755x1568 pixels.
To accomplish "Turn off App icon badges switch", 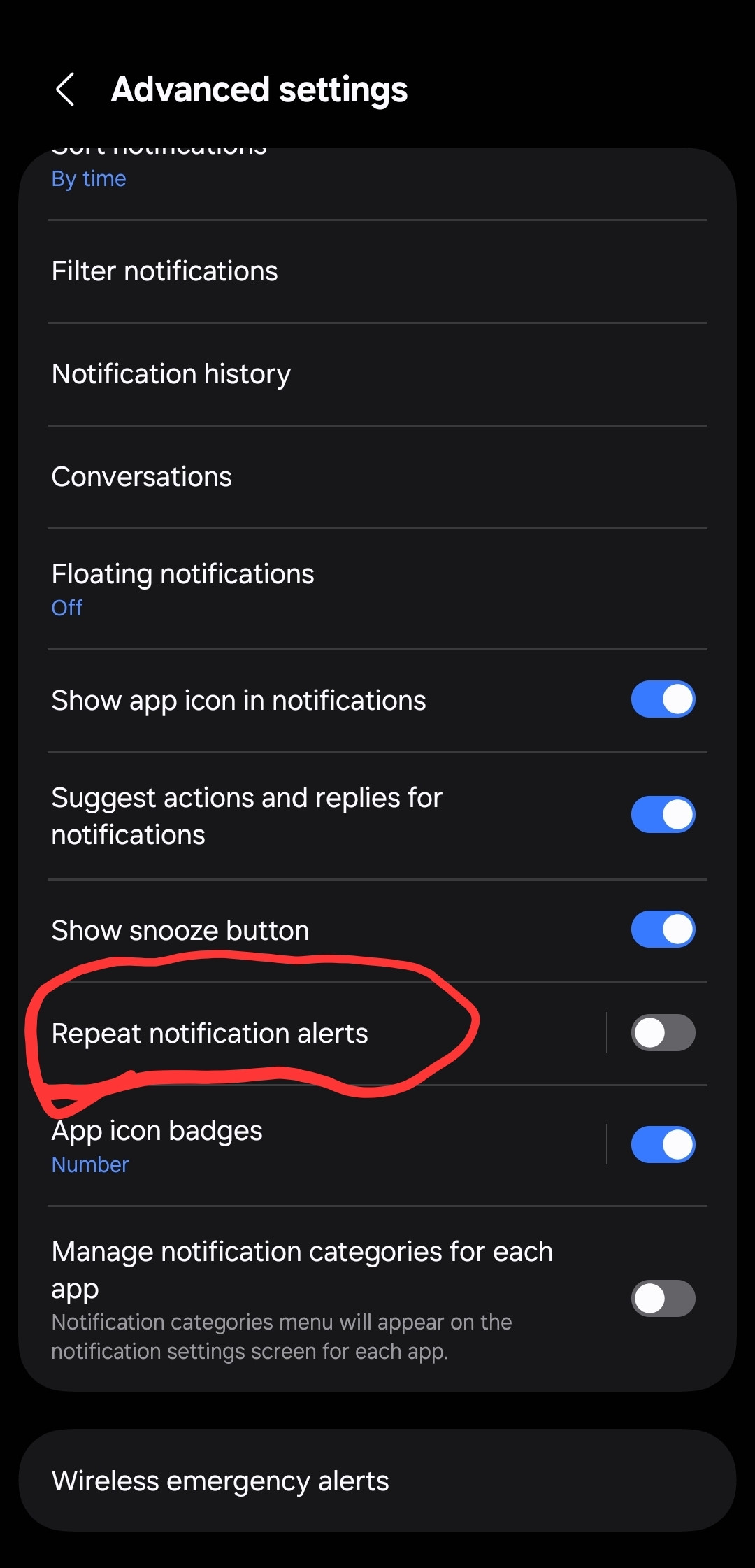I will 662,1144.
